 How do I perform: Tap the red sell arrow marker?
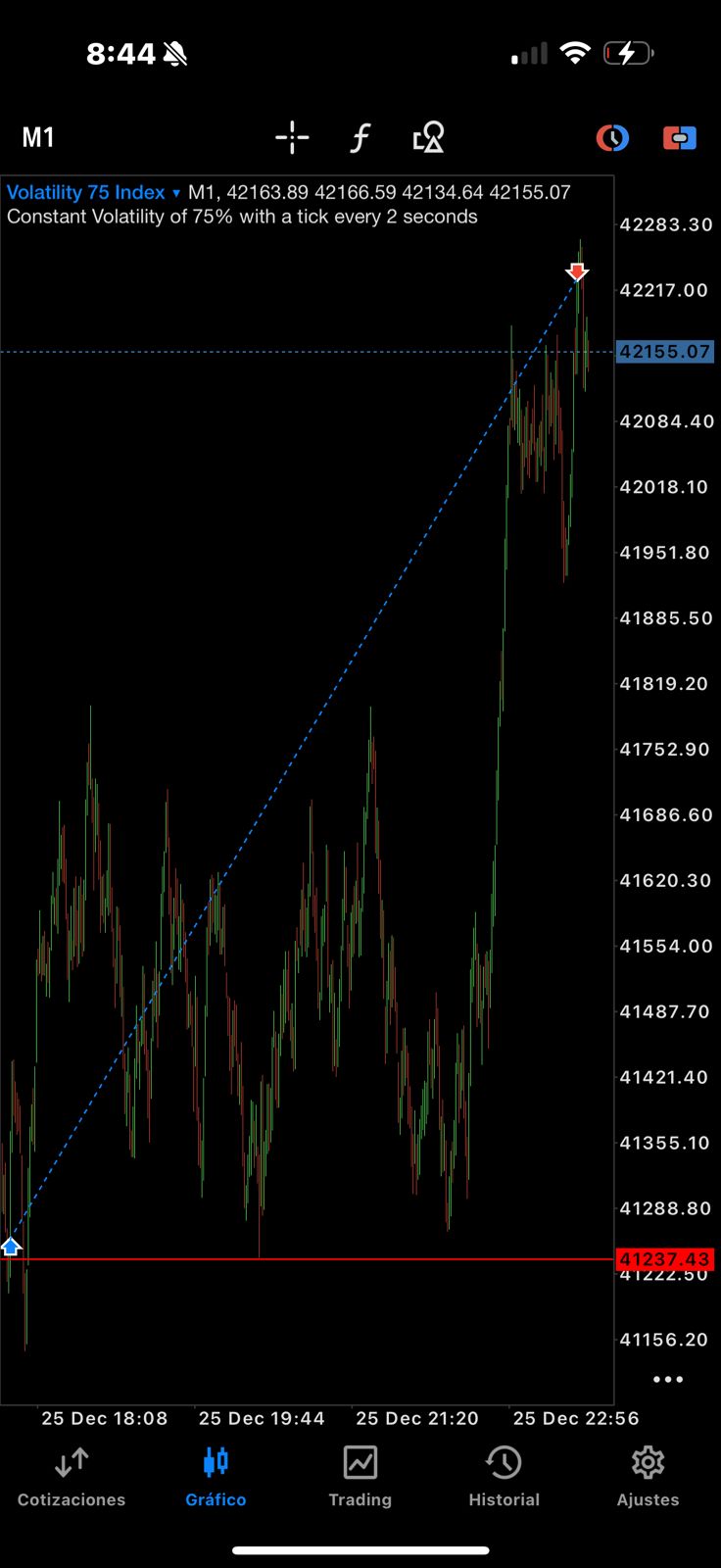click(577, 271)
